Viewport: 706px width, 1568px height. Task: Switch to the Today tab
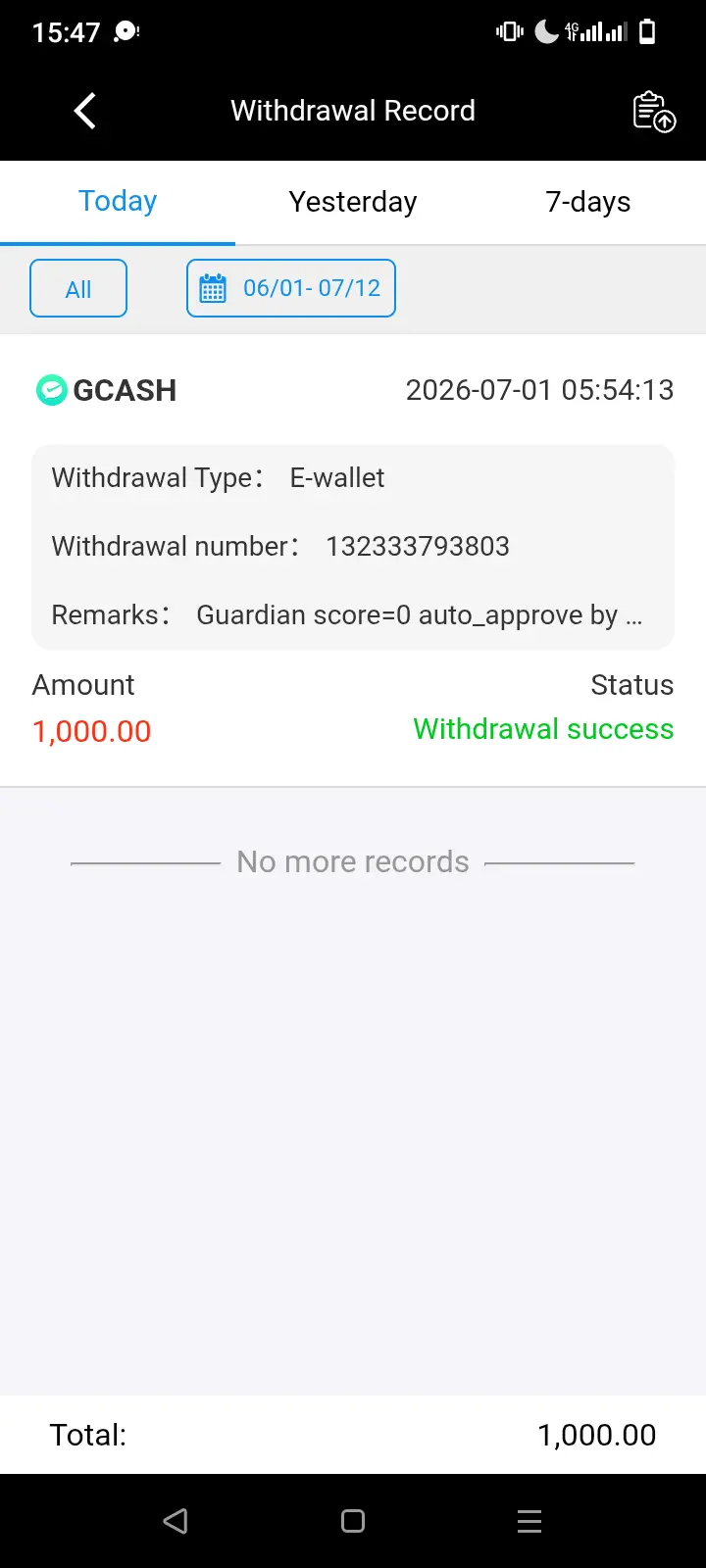pyautogui.click(x=118, y=202)
